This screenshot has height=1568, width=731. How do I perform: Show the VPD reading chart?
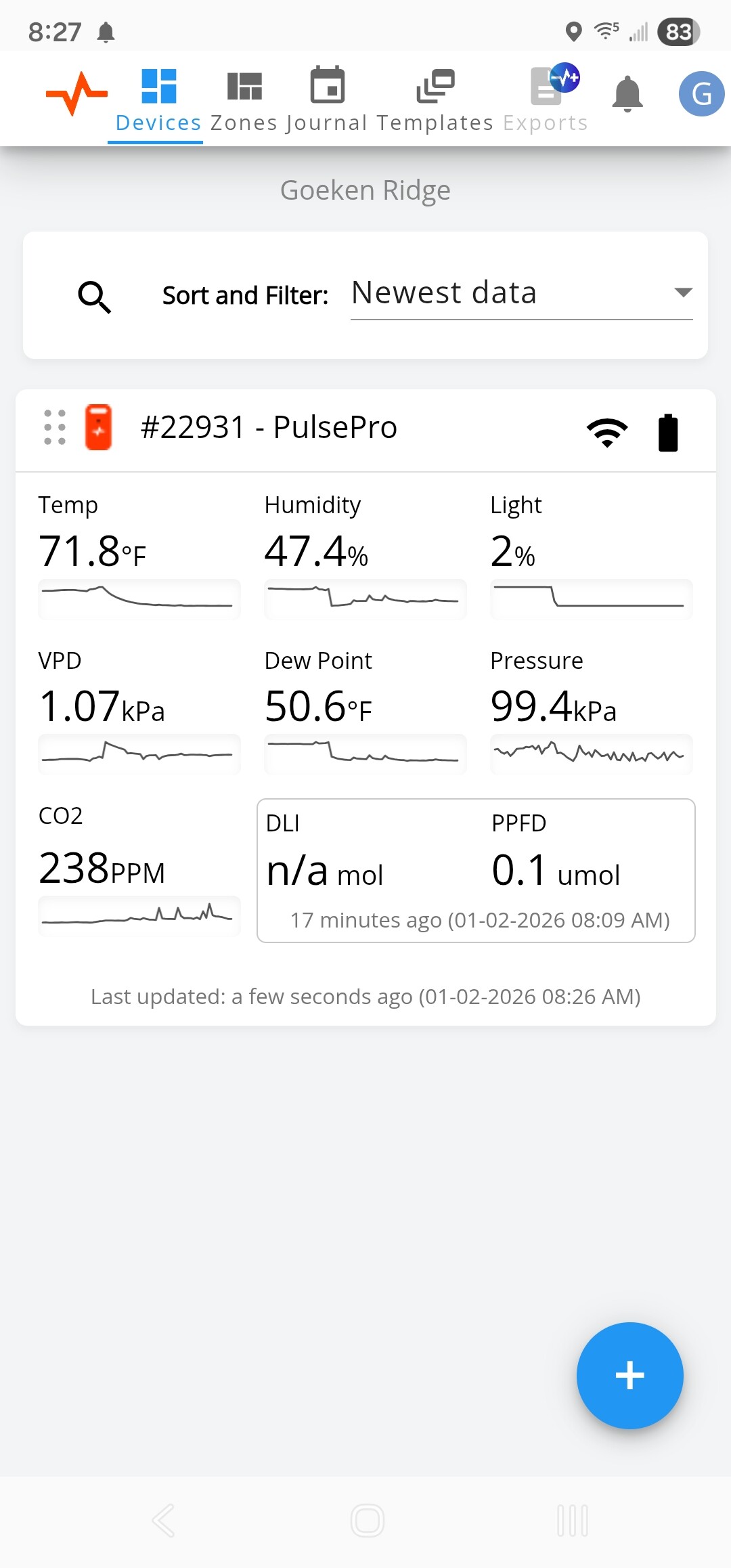coord(139,754)
